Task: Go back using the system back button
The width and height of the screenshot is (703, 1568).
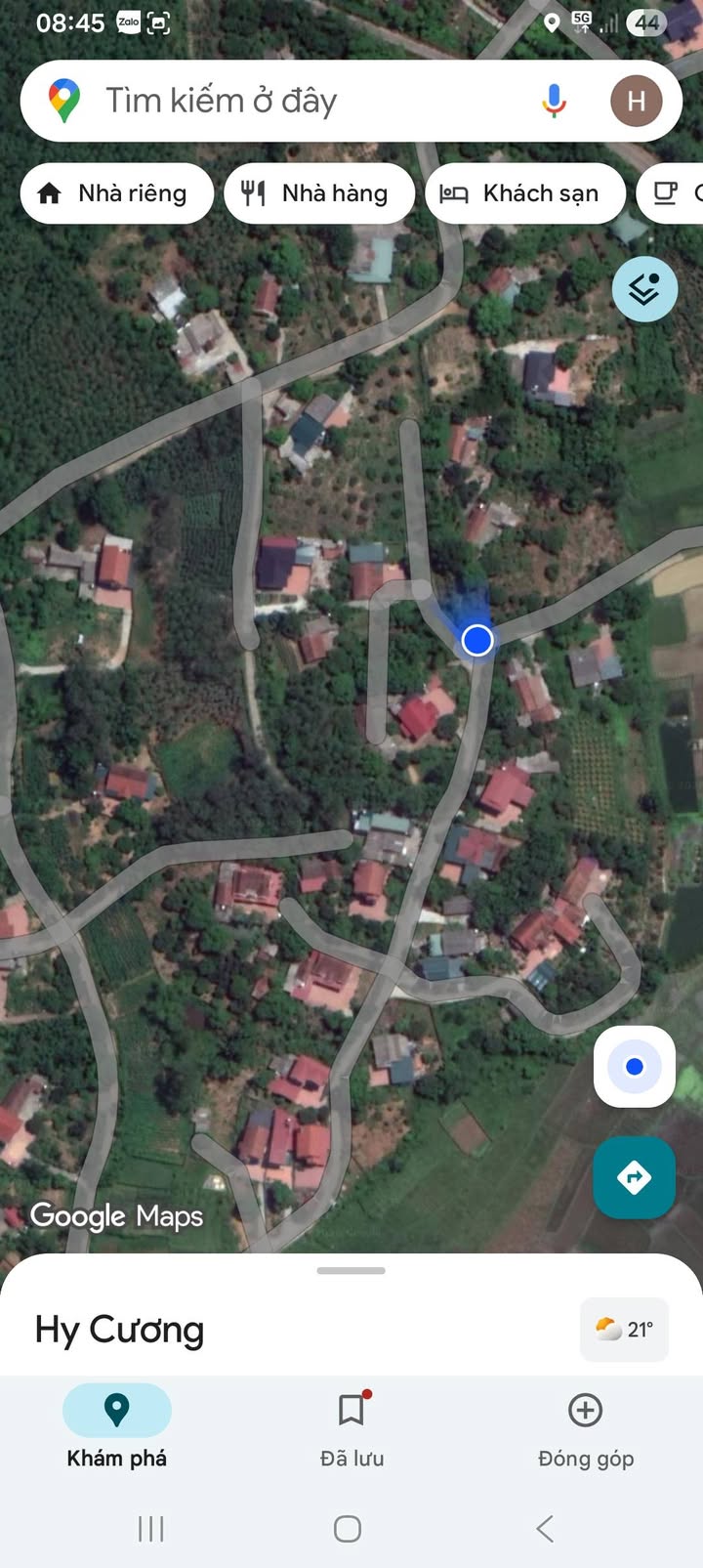Action: (545, 1529)
